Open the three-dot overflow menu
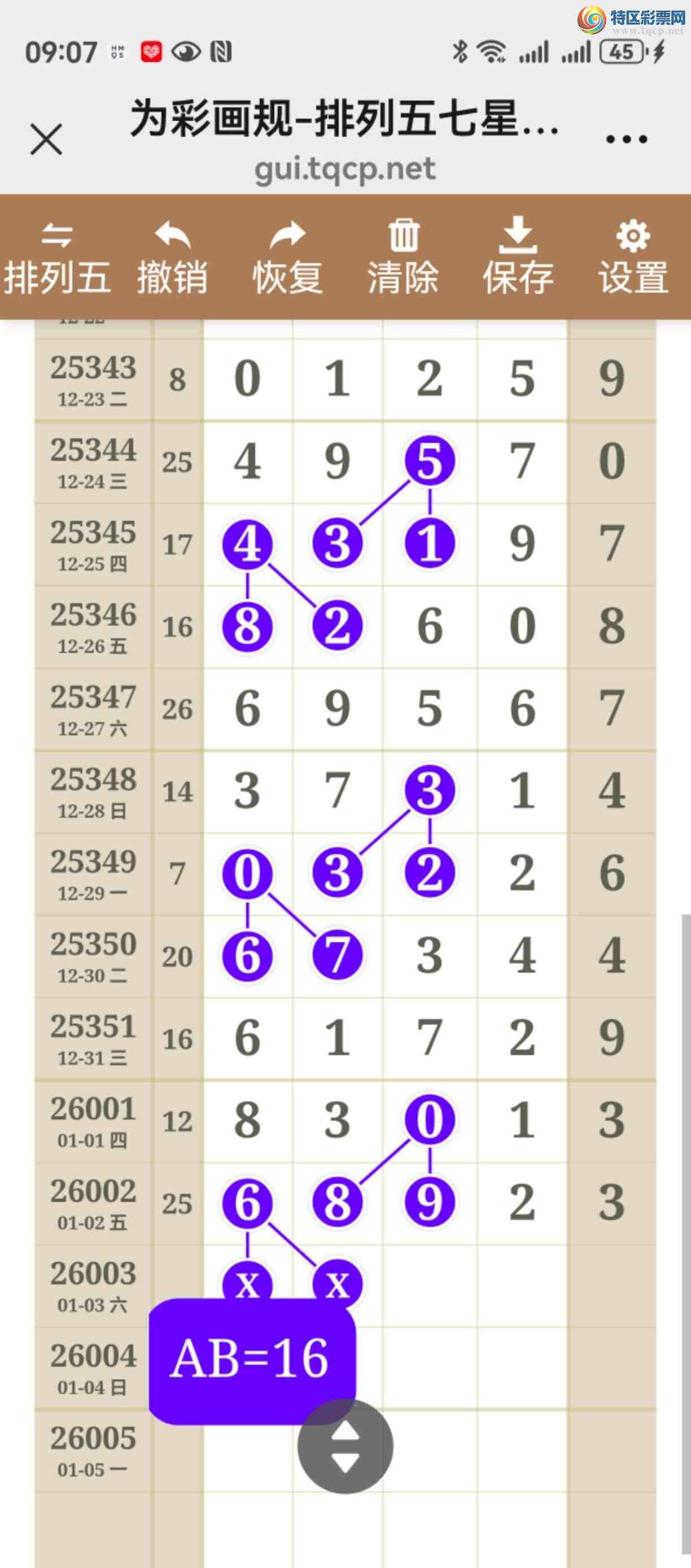The width and height of the screenshot is (691, 1568). [627, 140]
